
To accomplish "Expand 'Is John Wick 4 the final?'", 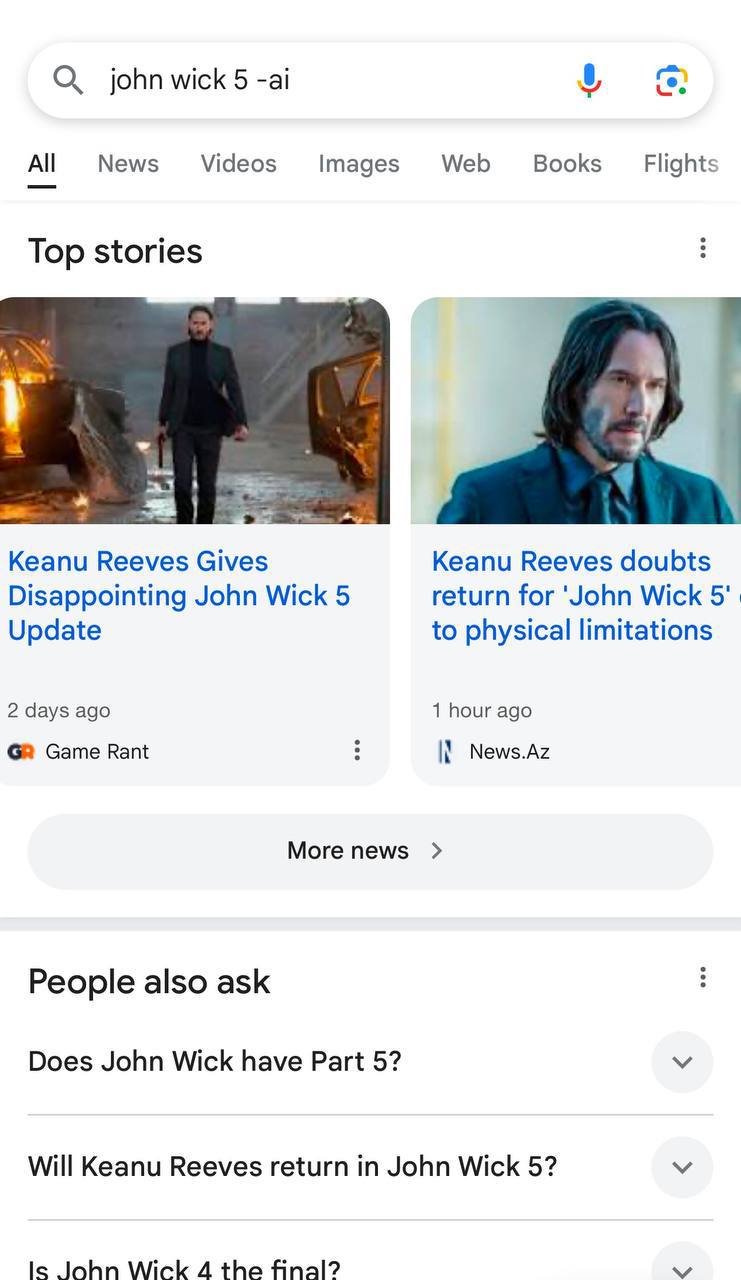I will tap(682, 1267).
